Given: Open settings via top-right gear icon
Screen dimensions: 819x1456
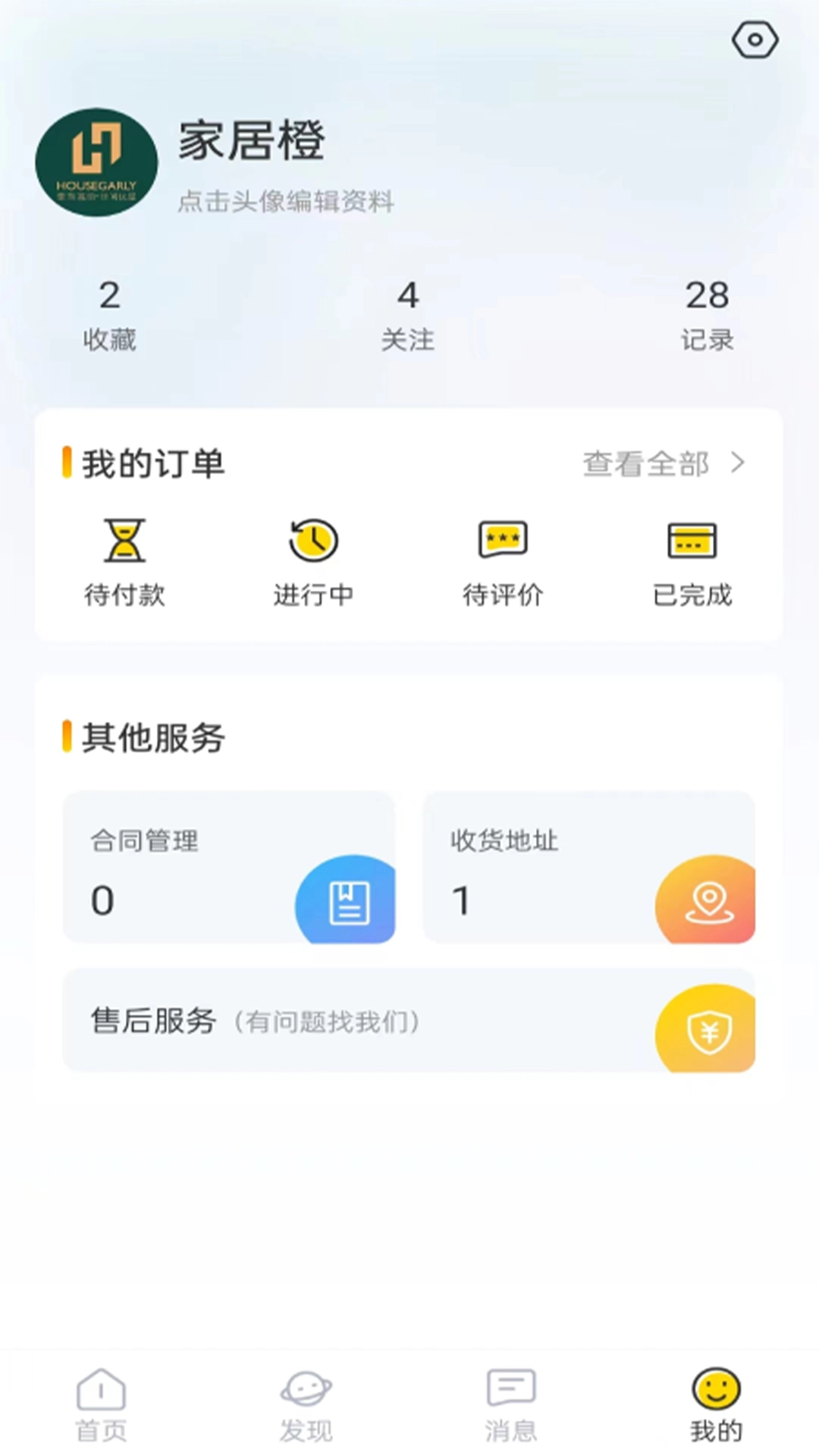Looking at the screenshot, I should 755,38.
